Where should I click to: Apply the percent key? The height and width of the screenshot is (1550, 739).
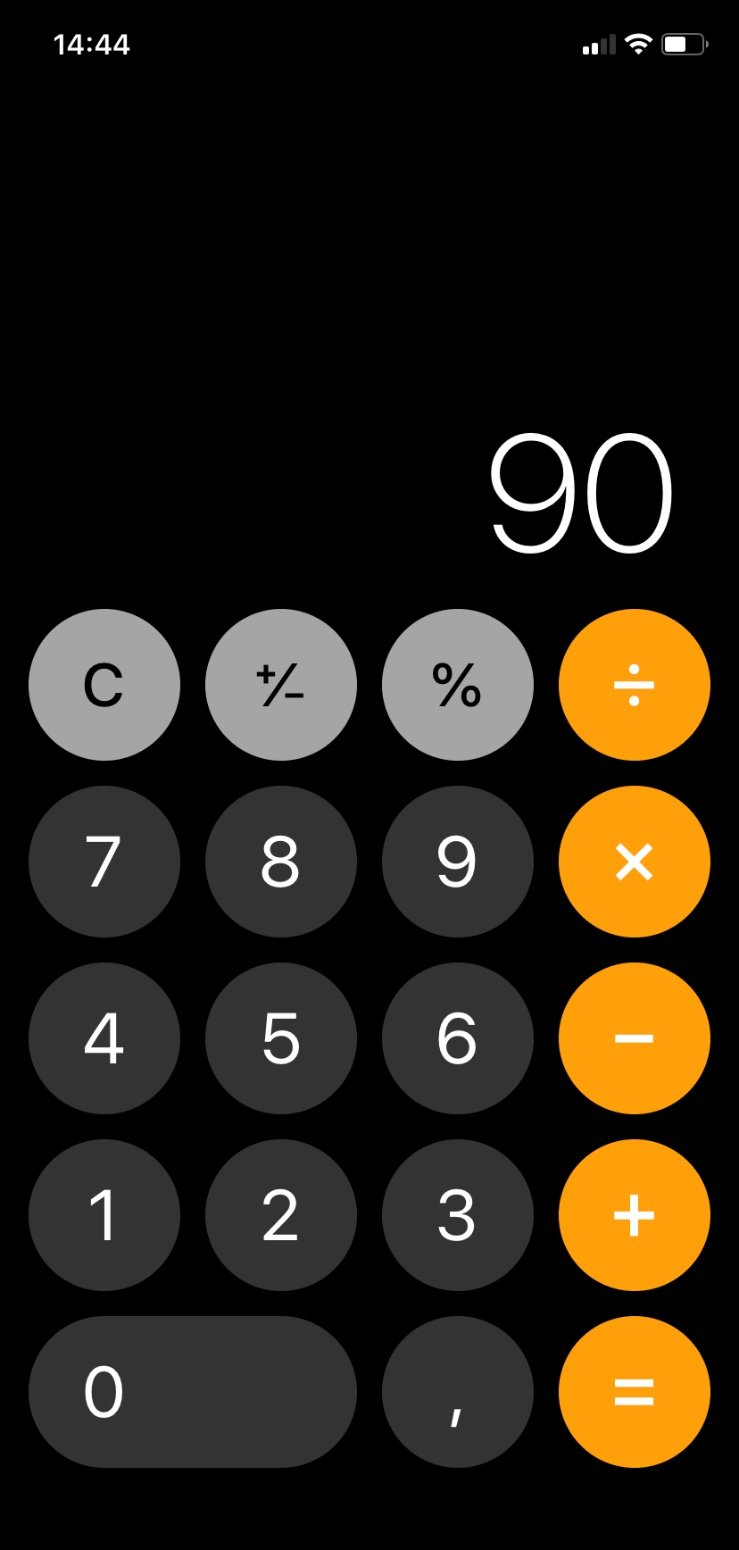point(458,686)
